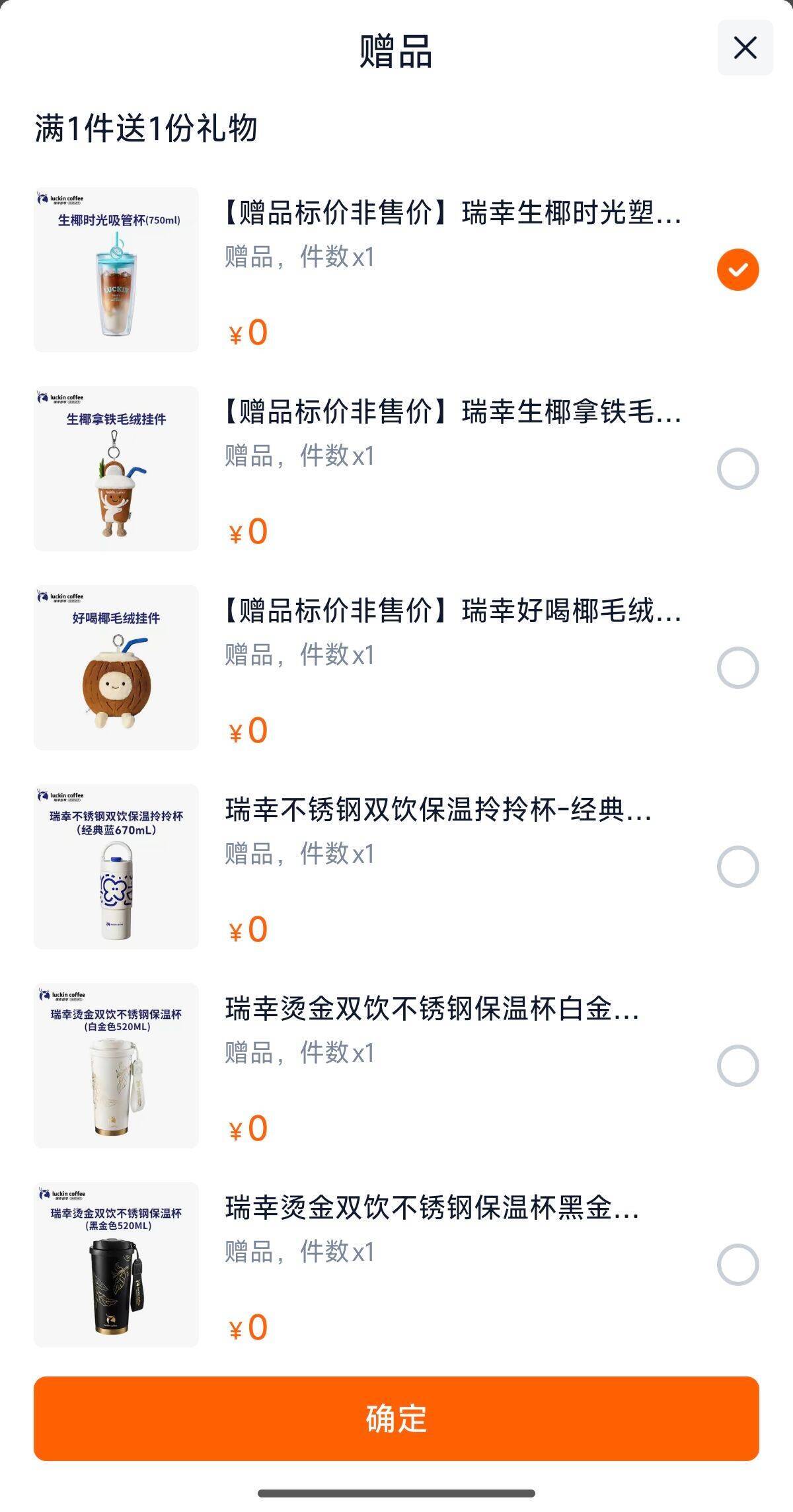
Task: Pick the 好喝椰毛绒挂件 gift
Action: coord(737,668)
